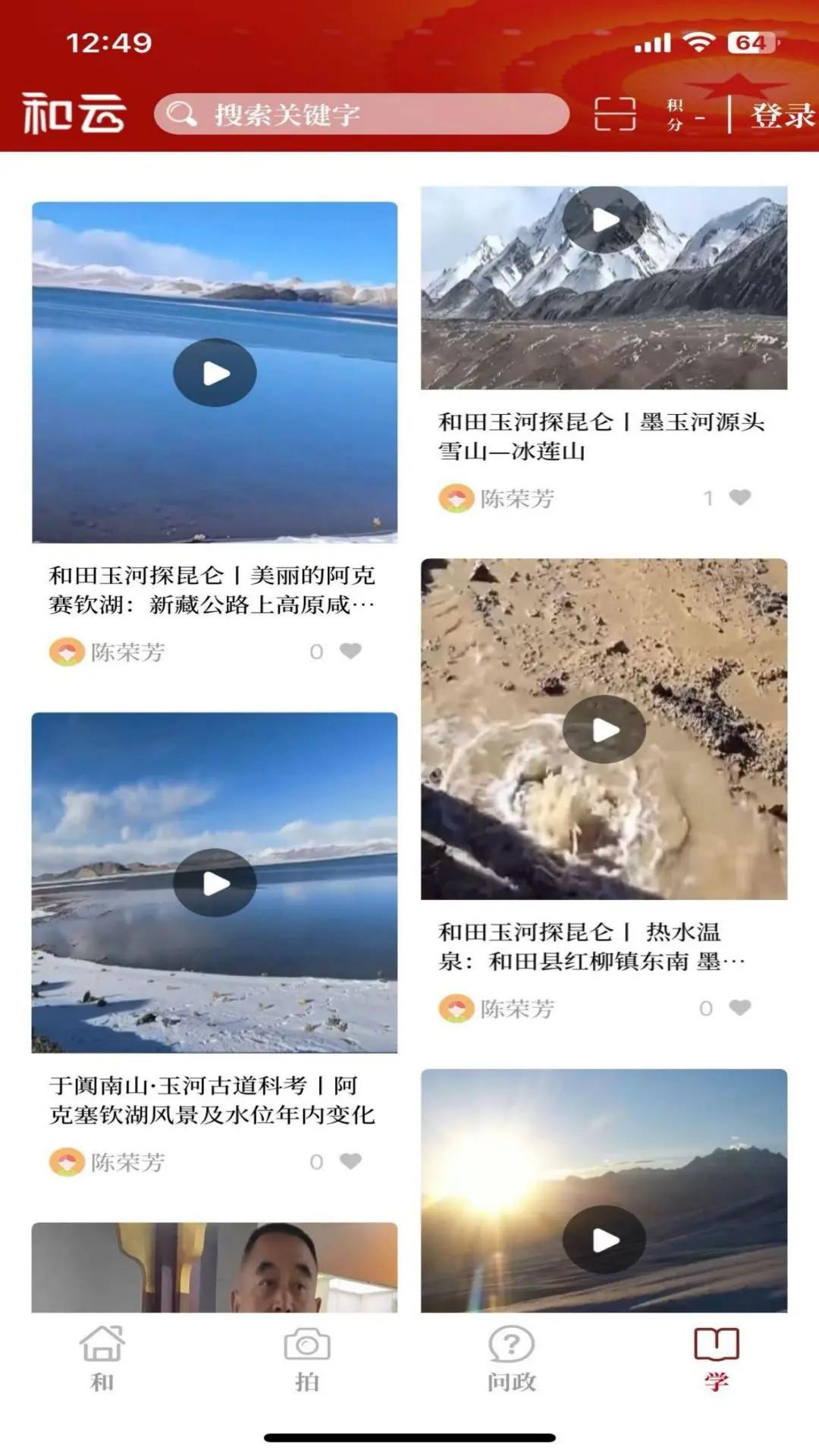This screenshot has height=1456, width=819.
Task: Open 陈荣芳's avatar on the 热水温泉 post
Action: click(x=456, y=1008)
